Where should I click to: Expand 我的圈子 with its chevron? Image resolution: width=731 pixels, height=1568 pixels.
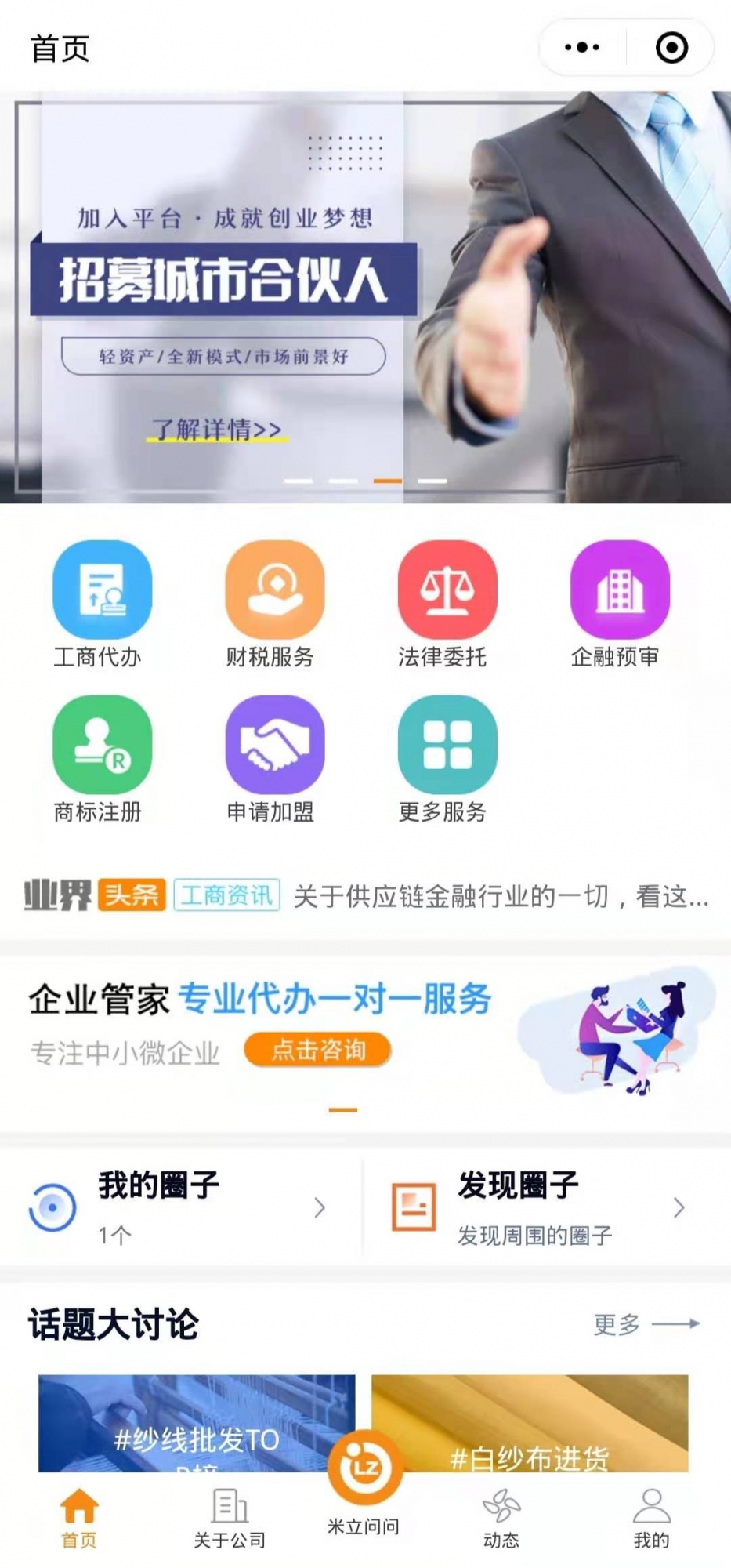click(x=320, y=1208)
